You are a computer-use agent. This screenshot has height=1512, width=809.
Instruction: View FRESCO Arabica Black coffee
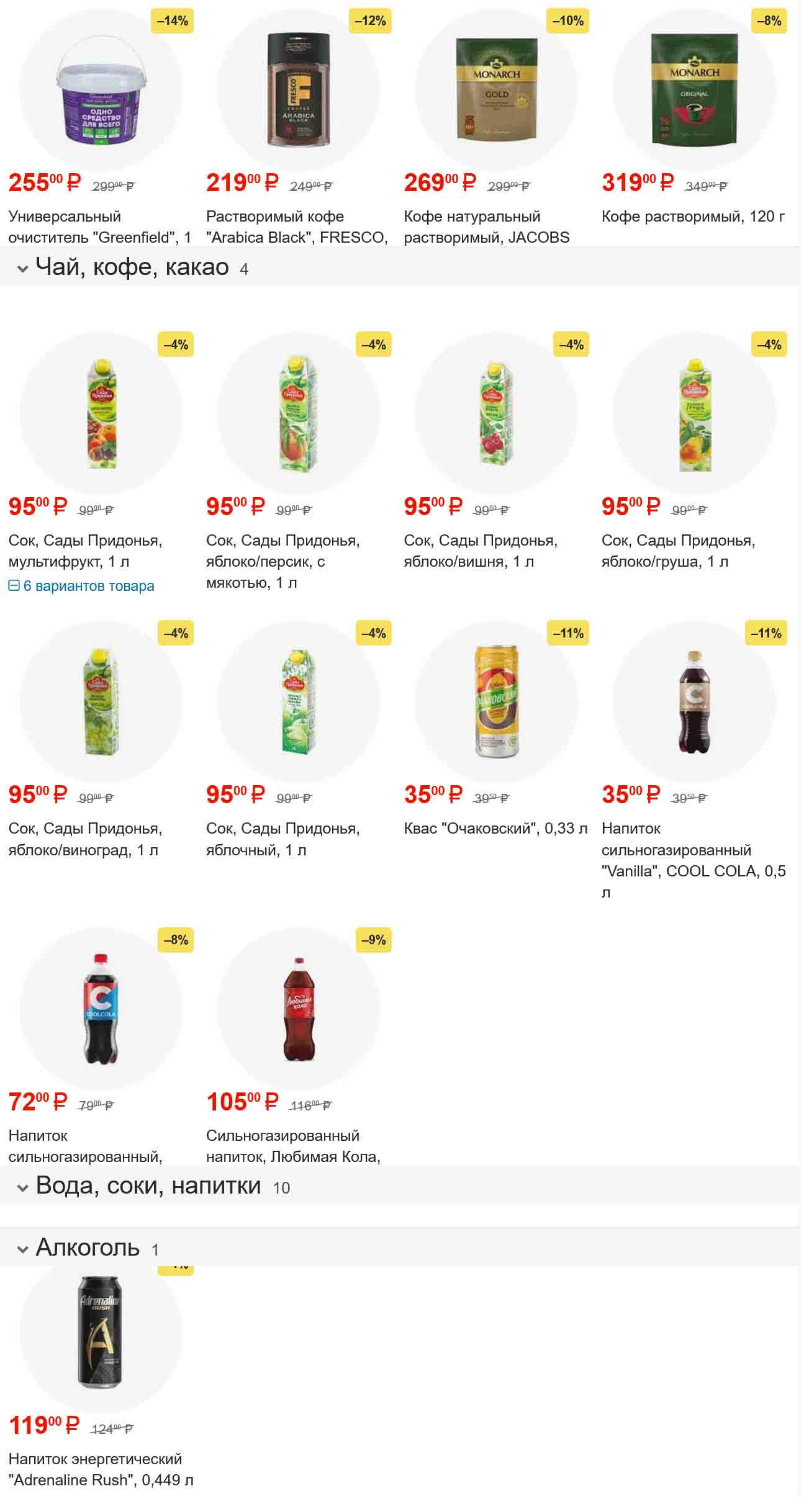[x=298, y=92]
